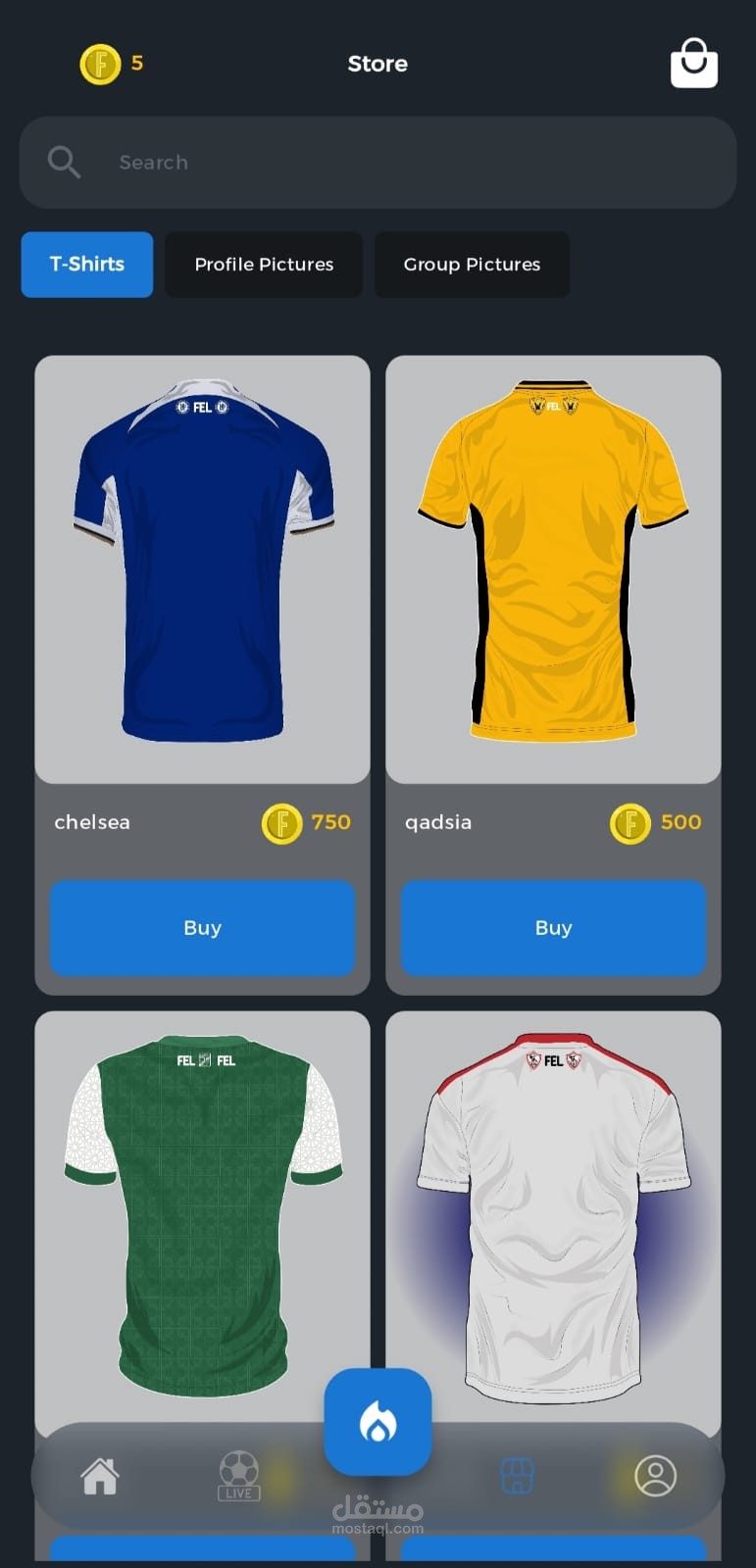Tap the center flame button
756x1568 pixels.
[x=378, y=1422]
